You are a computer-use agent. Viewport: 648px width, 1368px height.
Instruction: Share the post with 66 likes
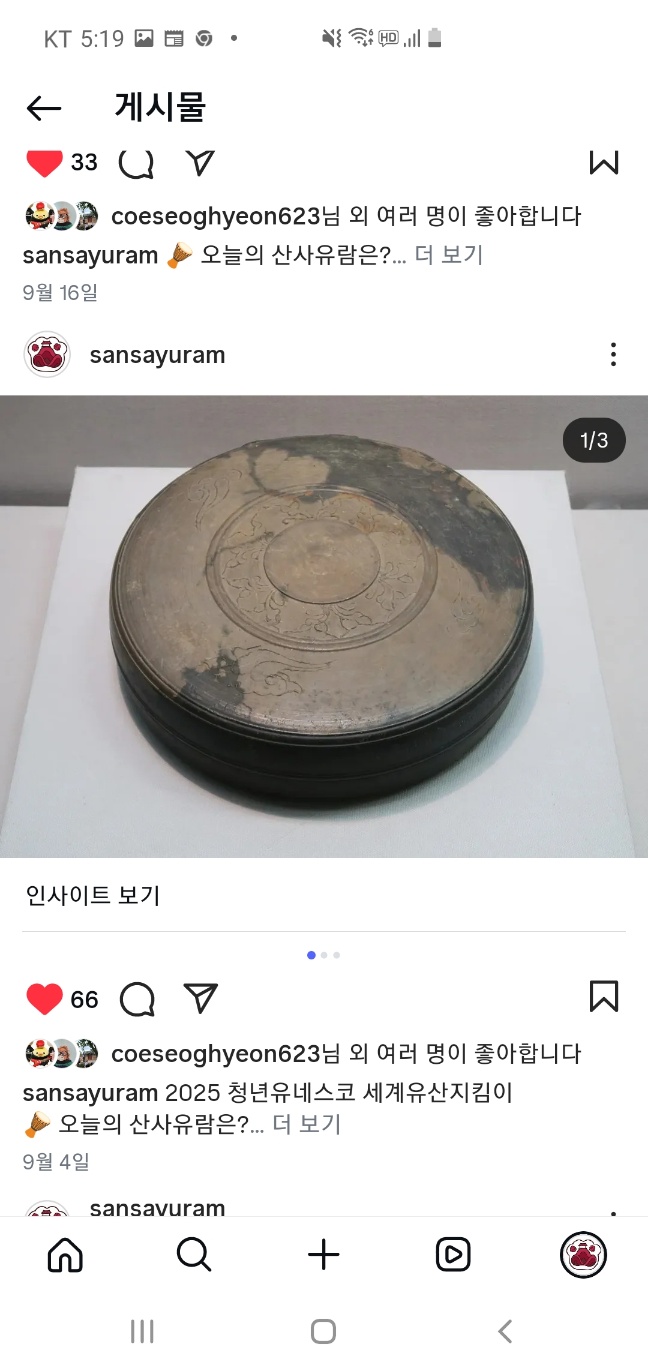(x=201, y=998)
